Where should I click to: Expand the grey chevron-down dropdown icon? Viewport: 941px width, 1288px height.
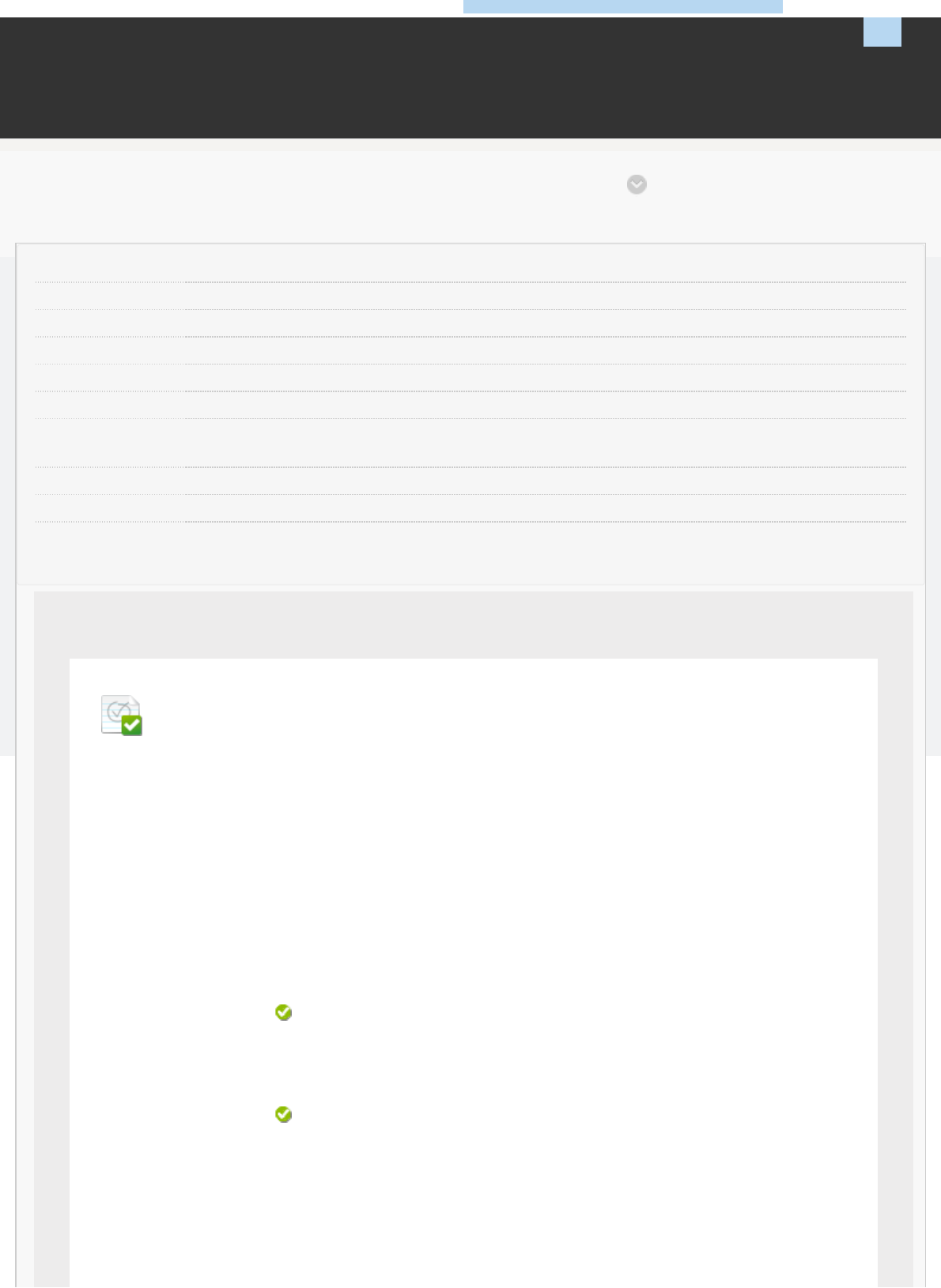click(x=637, y=185)
